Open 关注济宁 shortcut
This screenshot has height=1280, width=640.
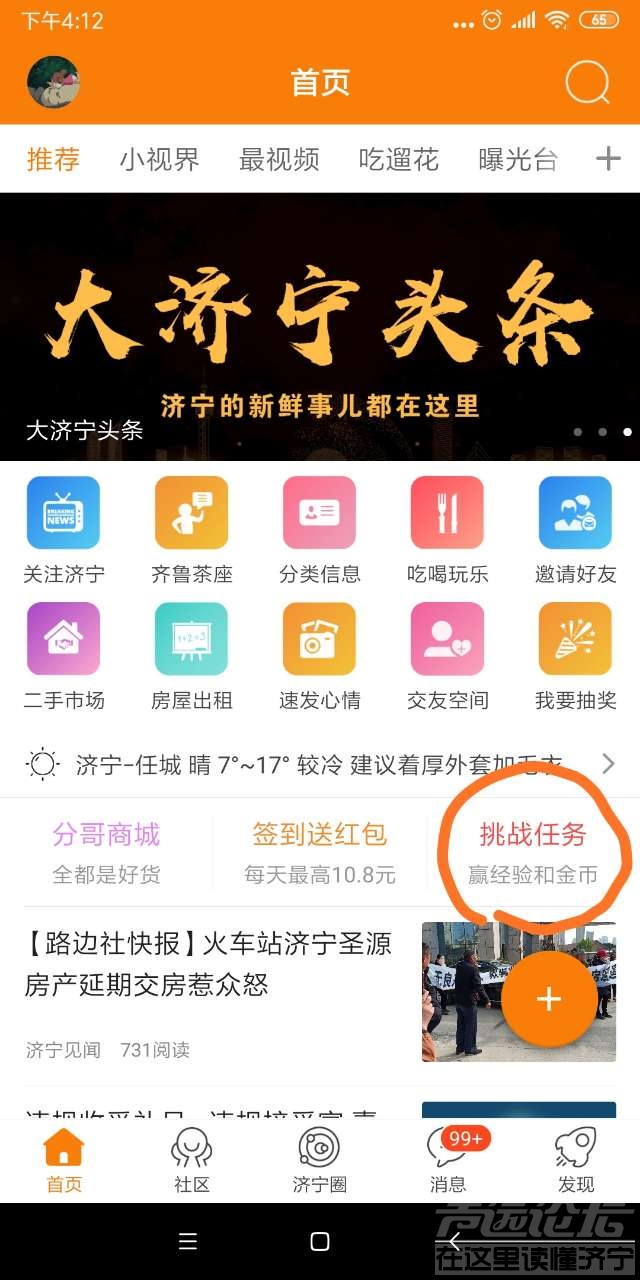click(63, 530)
